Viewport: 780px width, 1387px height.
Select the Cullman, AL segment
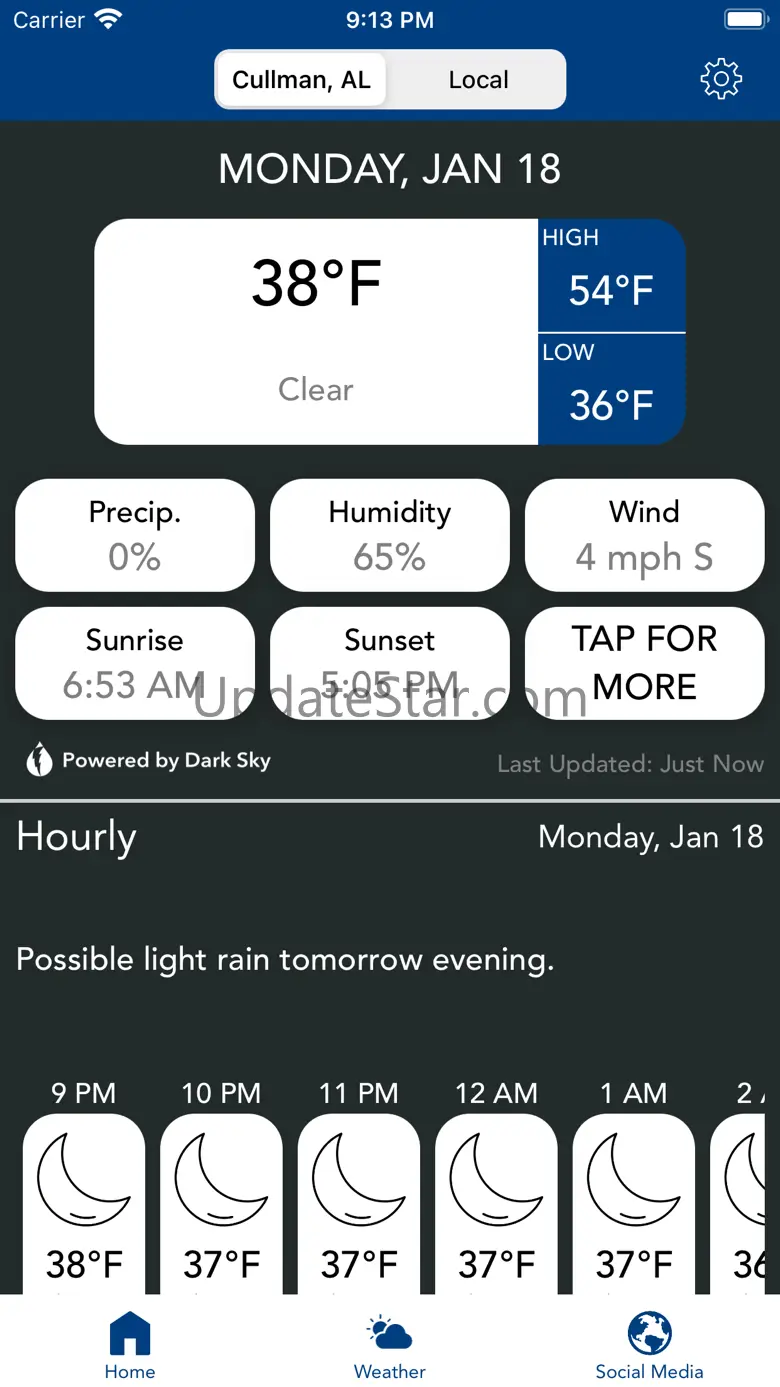(301, 80)
